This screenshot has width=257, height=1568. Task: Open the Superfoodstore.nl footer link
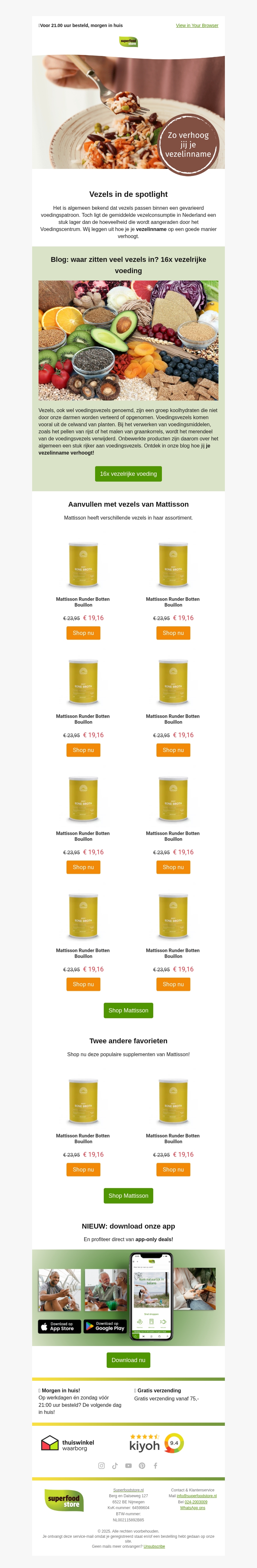(128, 1490)
